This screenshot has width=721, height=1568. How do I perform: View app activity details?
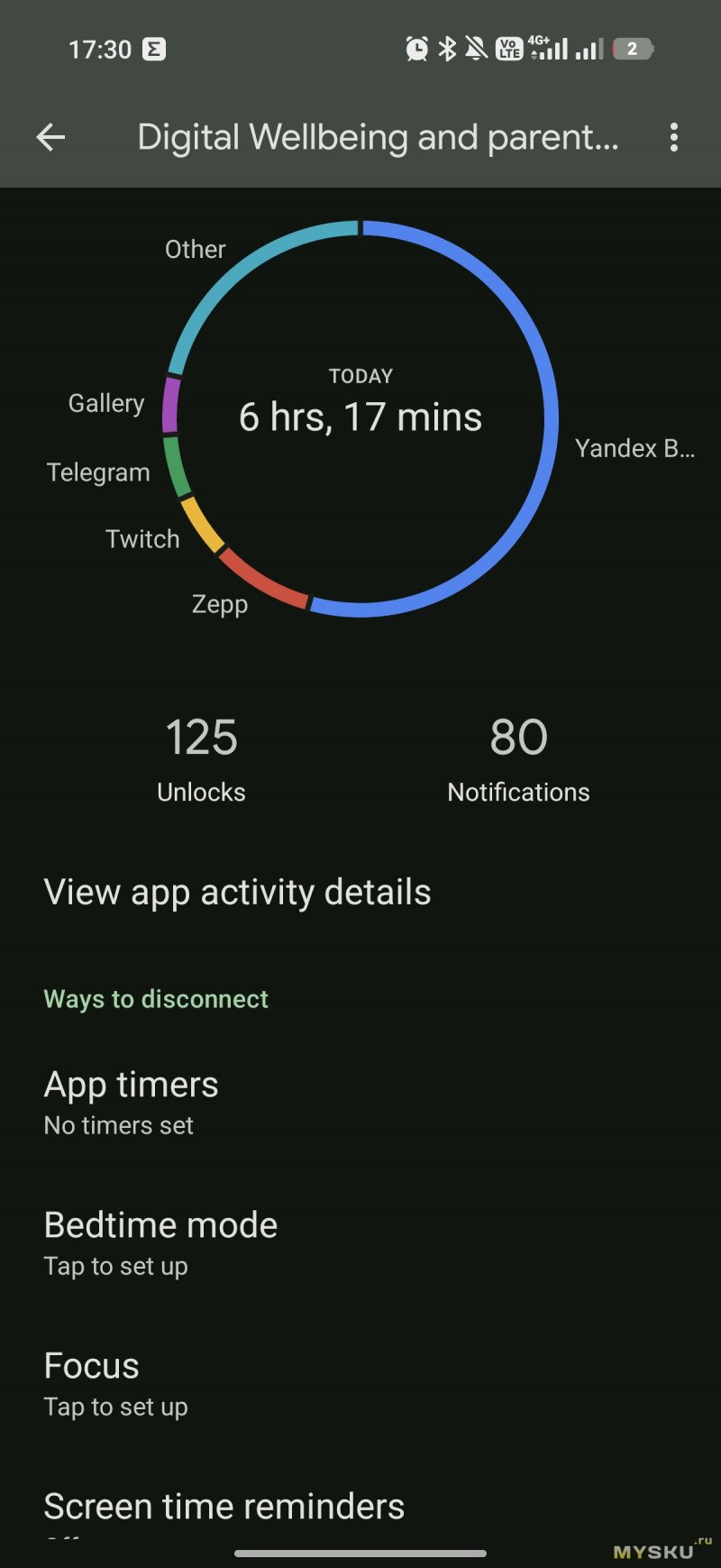tap(237, 892)
